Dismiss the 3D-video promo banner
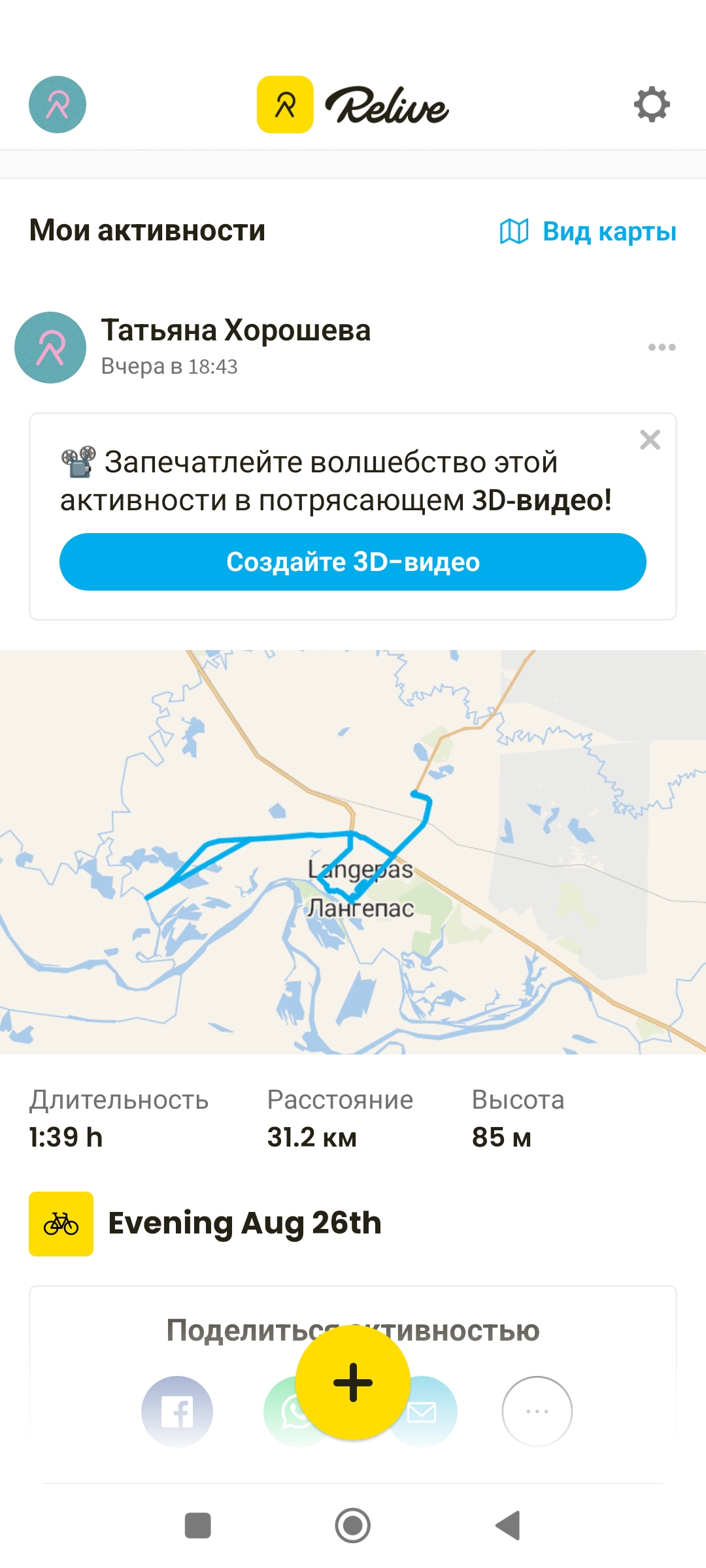The width and height of the screenshot is (706, 1568). [x=650, y=440]
